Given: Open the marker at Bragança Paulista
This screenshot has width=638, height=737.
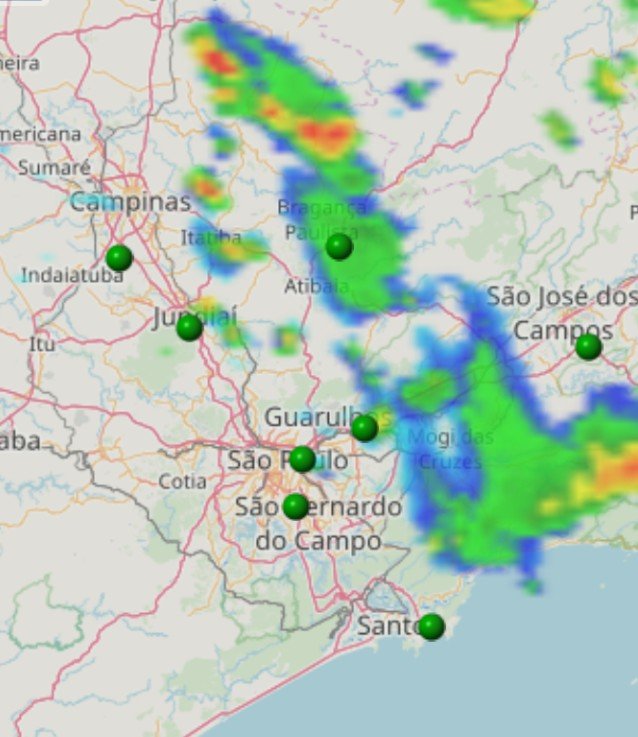Looking at the screenshot, I should coord(339,246).
